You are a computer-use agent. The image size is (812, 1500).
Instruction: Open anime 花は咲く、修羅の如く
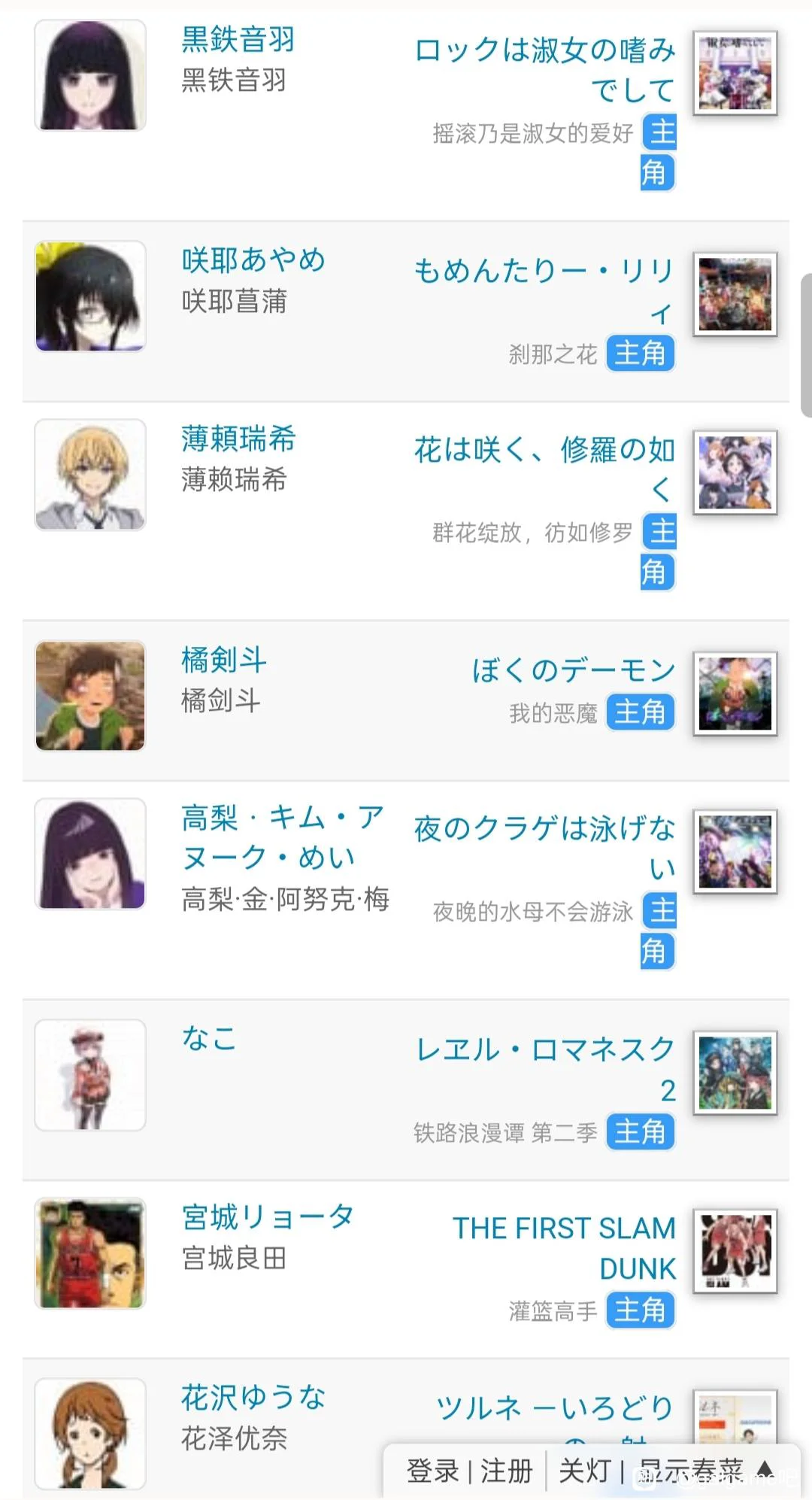545,469
